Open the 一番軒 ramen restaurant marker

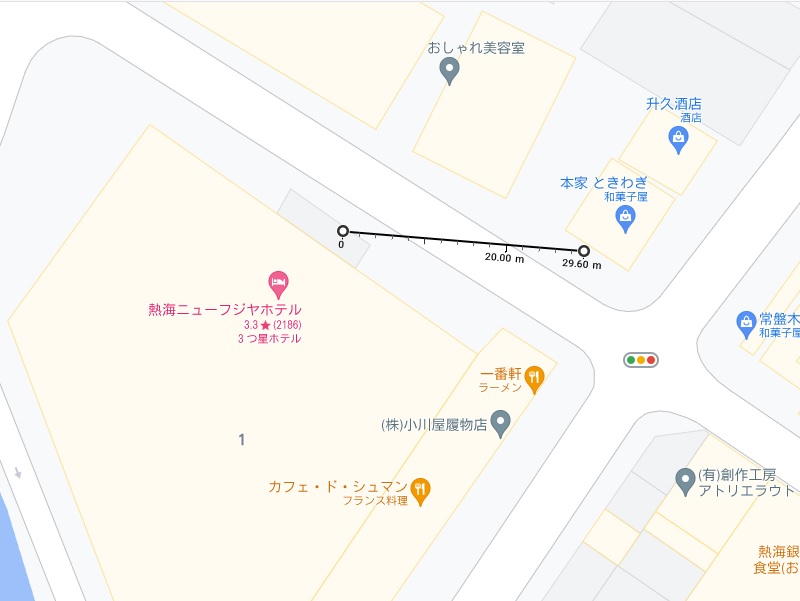click(x=535, y=378)
